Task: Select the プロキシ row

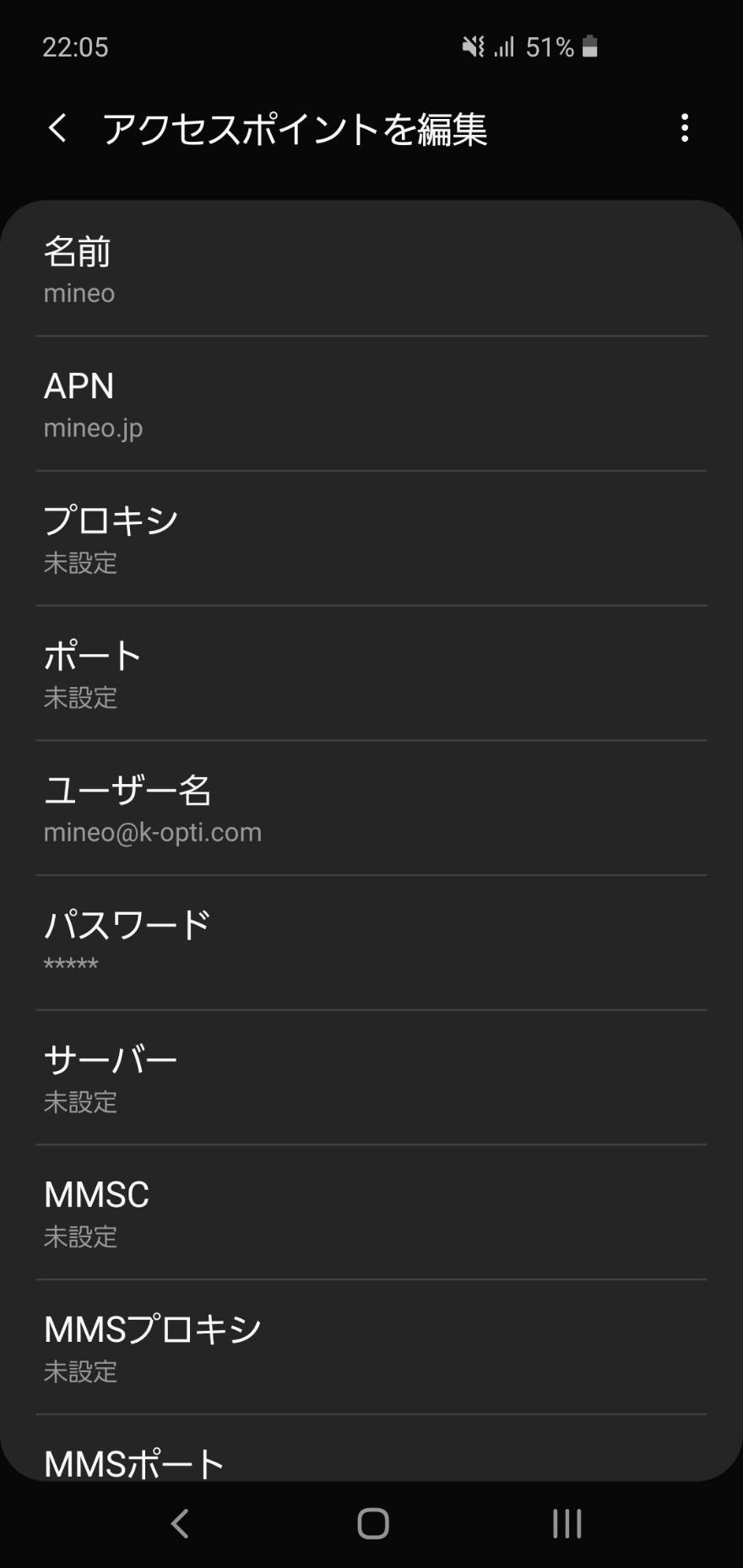Action: tap(371, 539)
